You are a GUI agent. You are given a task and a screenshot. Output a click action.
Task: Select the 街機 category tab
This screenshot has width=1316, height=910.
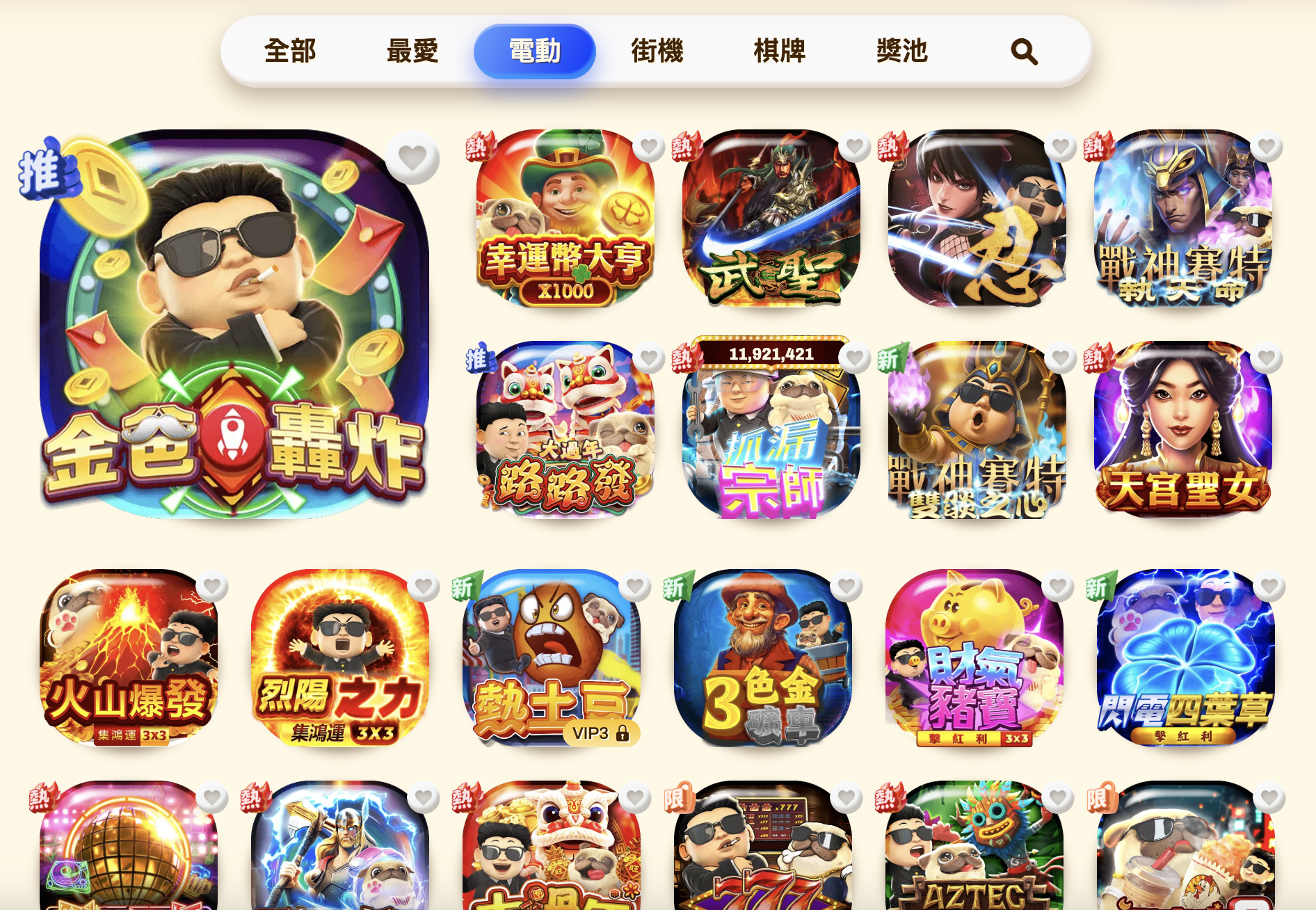(657, 51)
